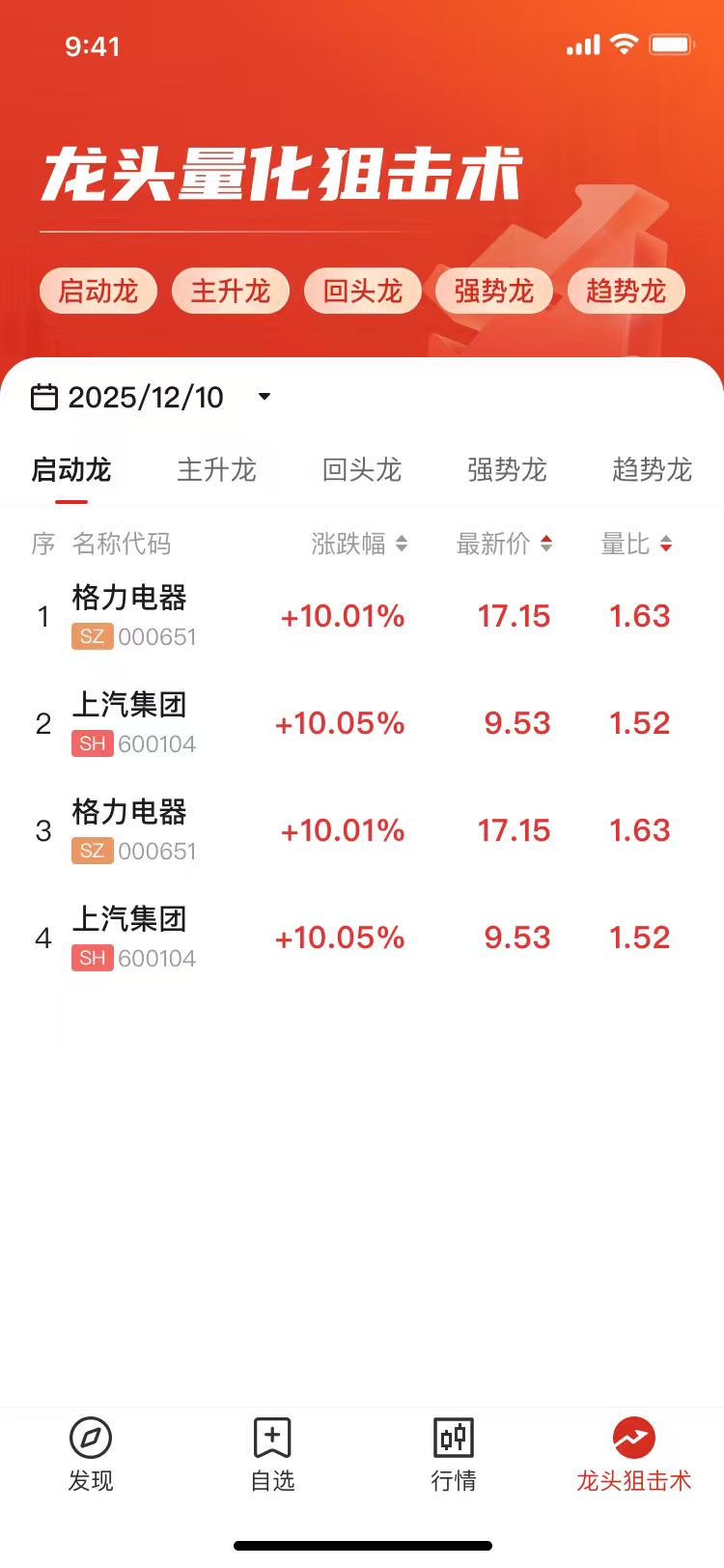724x1568 pixels.
Task: Open the 发现 compass icon in bottom bar
Action: pyautogui.click(x=92, y=1438)
